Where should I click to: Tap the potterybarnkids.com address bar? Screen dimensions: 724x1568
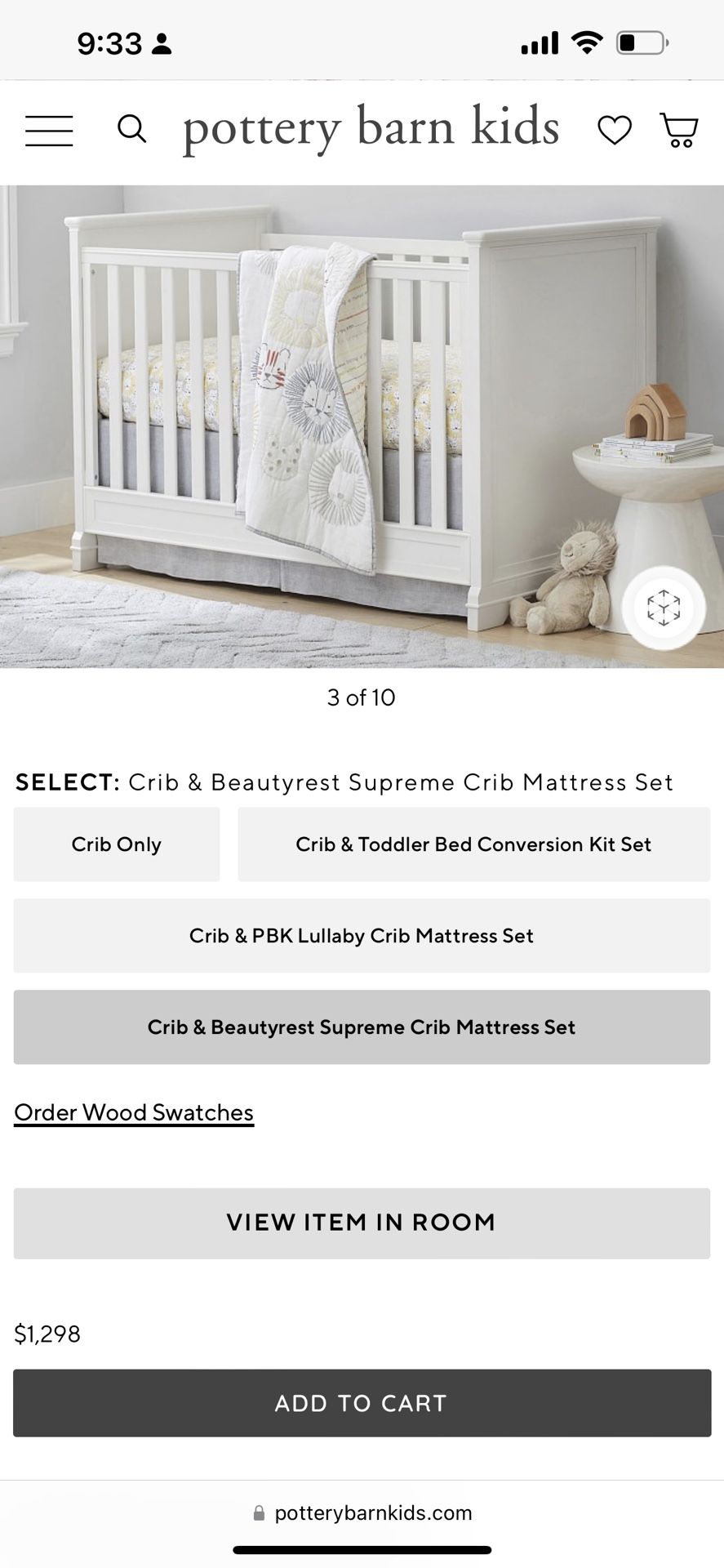pos(362,1512)
